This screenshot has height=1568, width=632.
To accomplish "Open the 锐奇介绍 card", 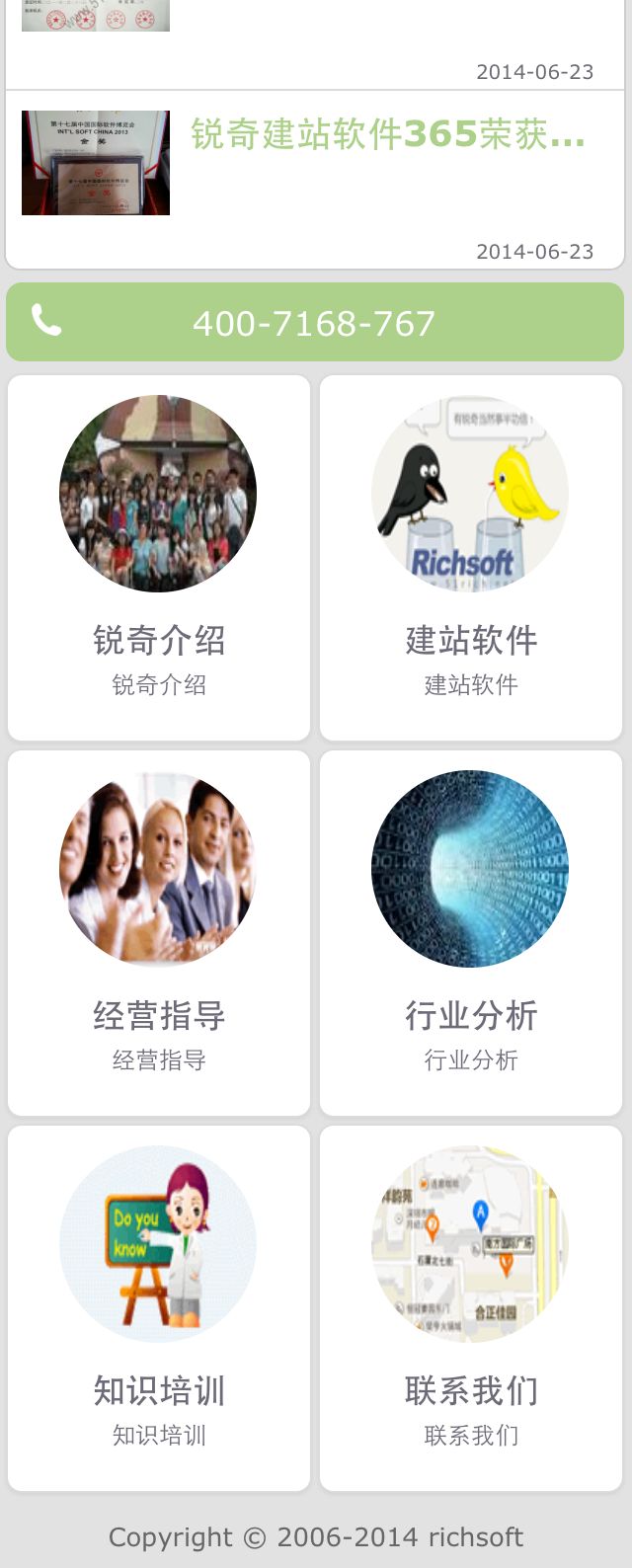I will coord(159,557).
